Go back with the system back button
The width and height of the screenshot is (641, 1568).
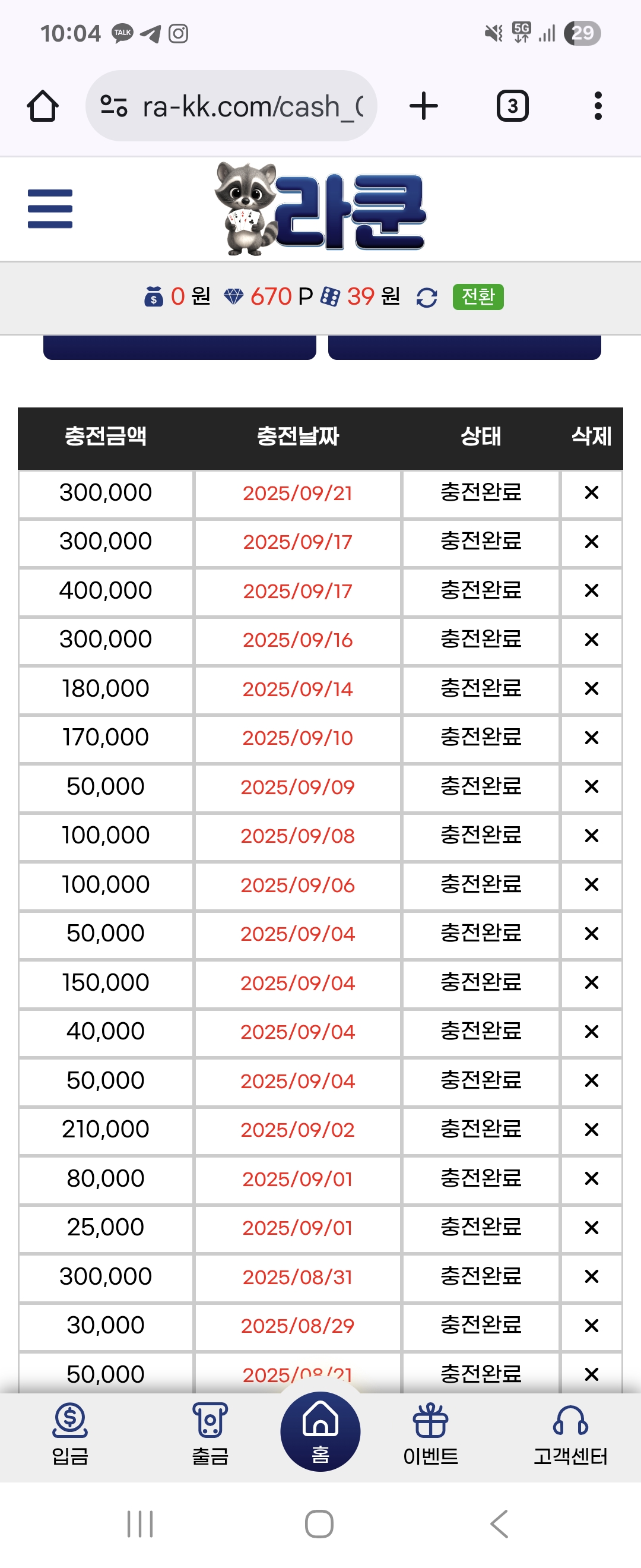pos(499,1524)
